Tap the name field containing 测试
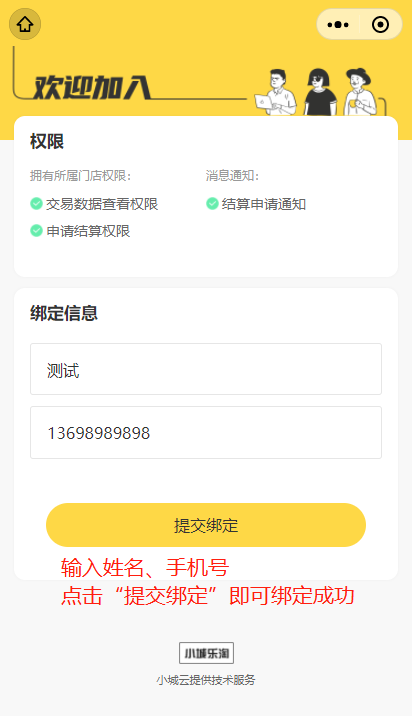 click(206, 369)
